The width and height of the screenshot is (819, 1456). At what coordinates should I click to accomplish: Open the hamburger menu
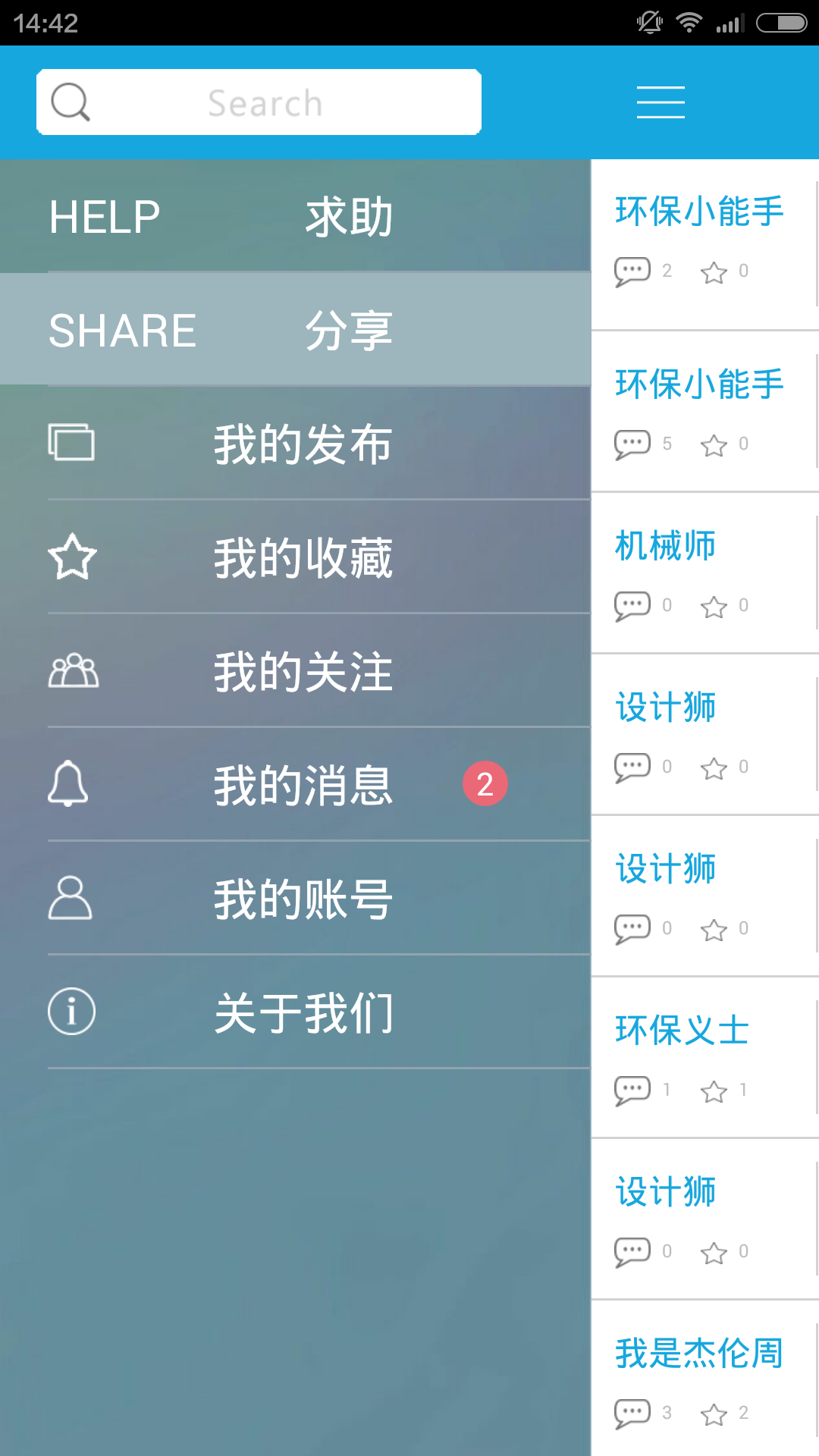[x=660, y=102]
